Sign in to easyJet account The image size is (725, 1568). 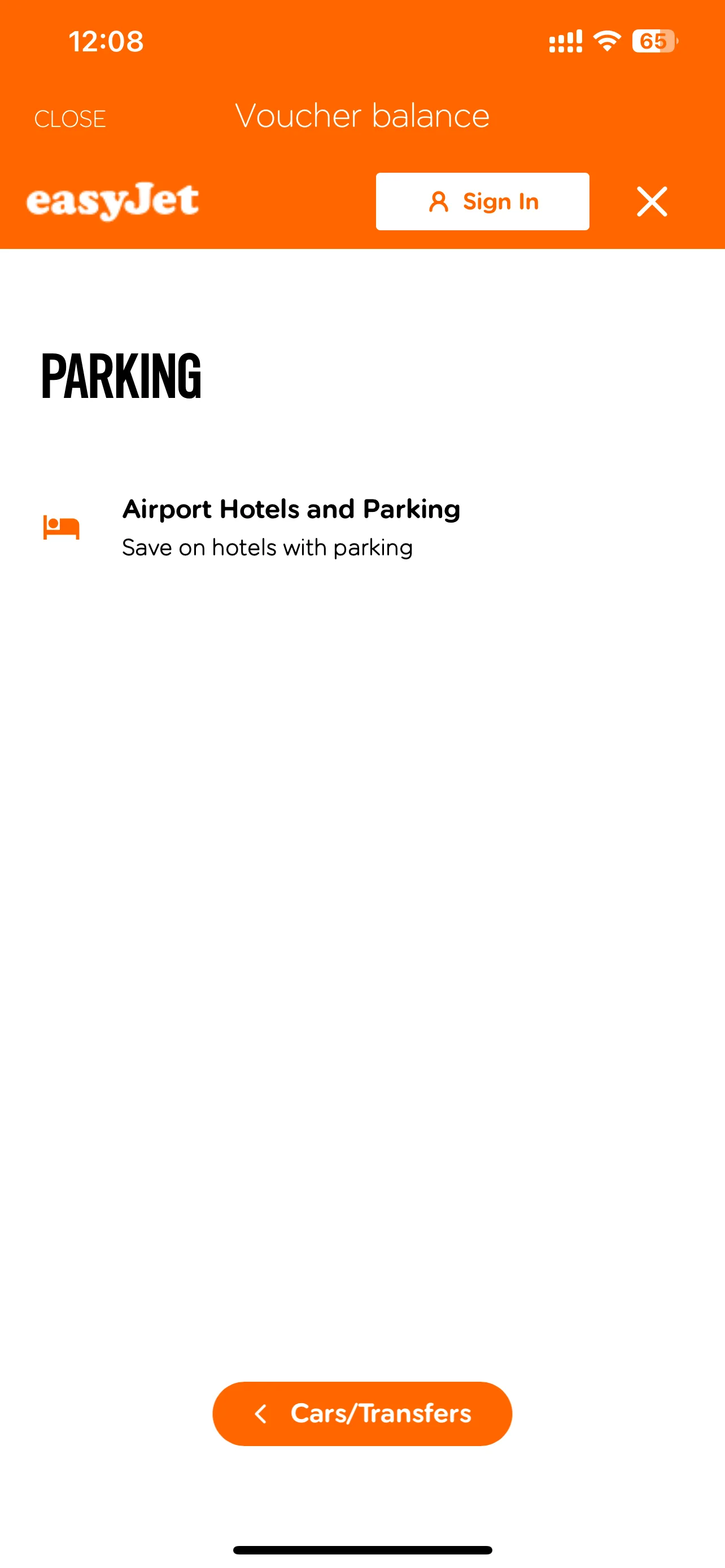(482, 202)
